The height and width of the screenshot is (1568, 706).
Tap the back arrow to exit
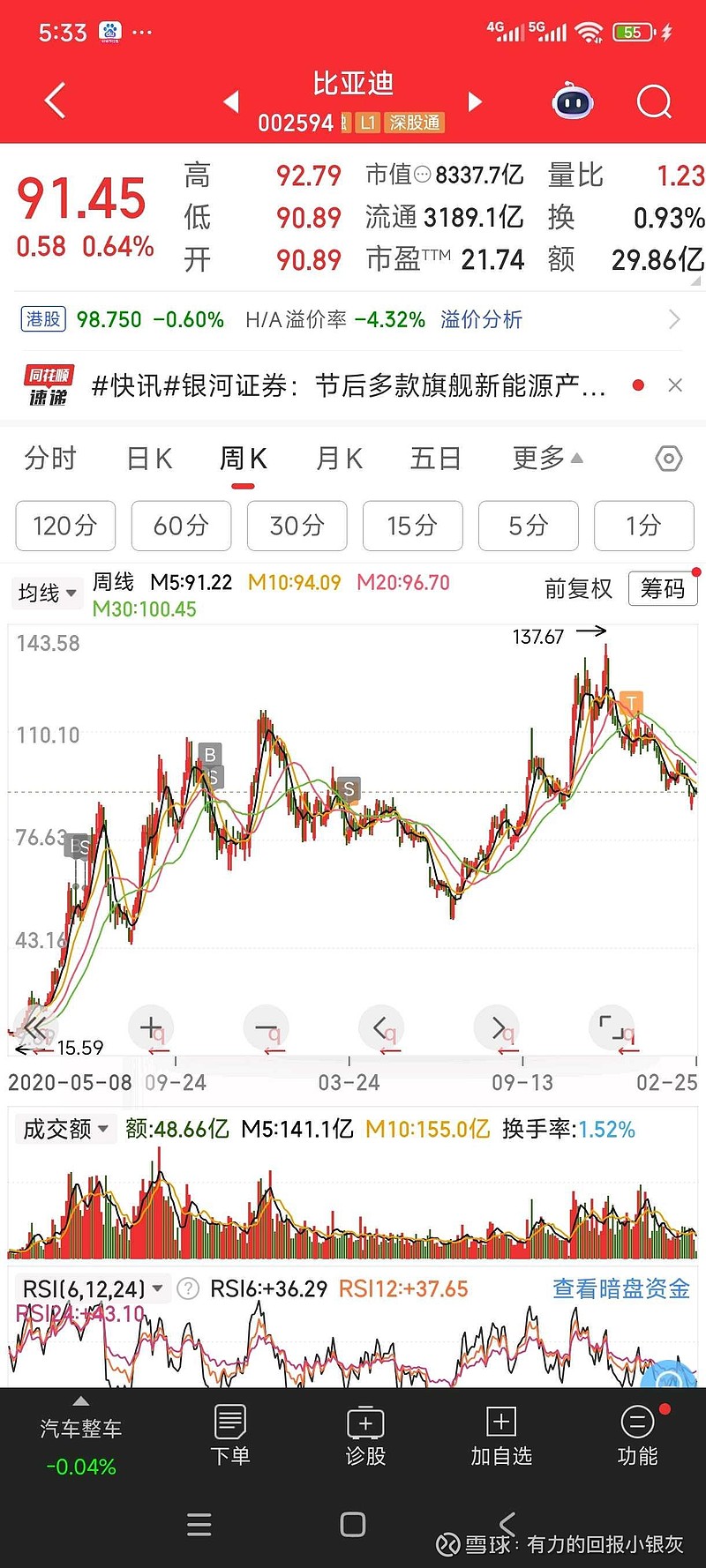pos(54,101)
